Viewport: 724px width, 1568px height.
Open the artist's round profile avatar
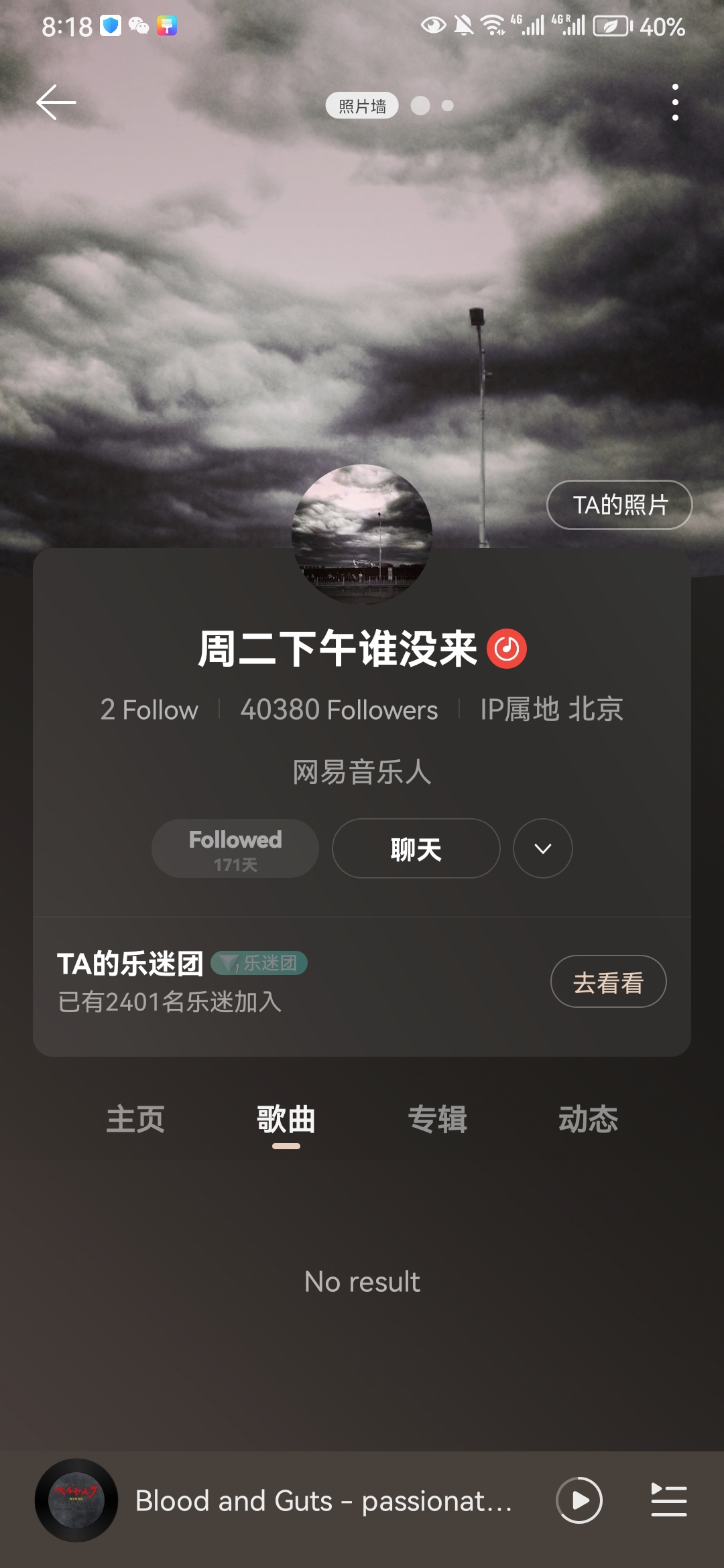(x=362, y=534)
